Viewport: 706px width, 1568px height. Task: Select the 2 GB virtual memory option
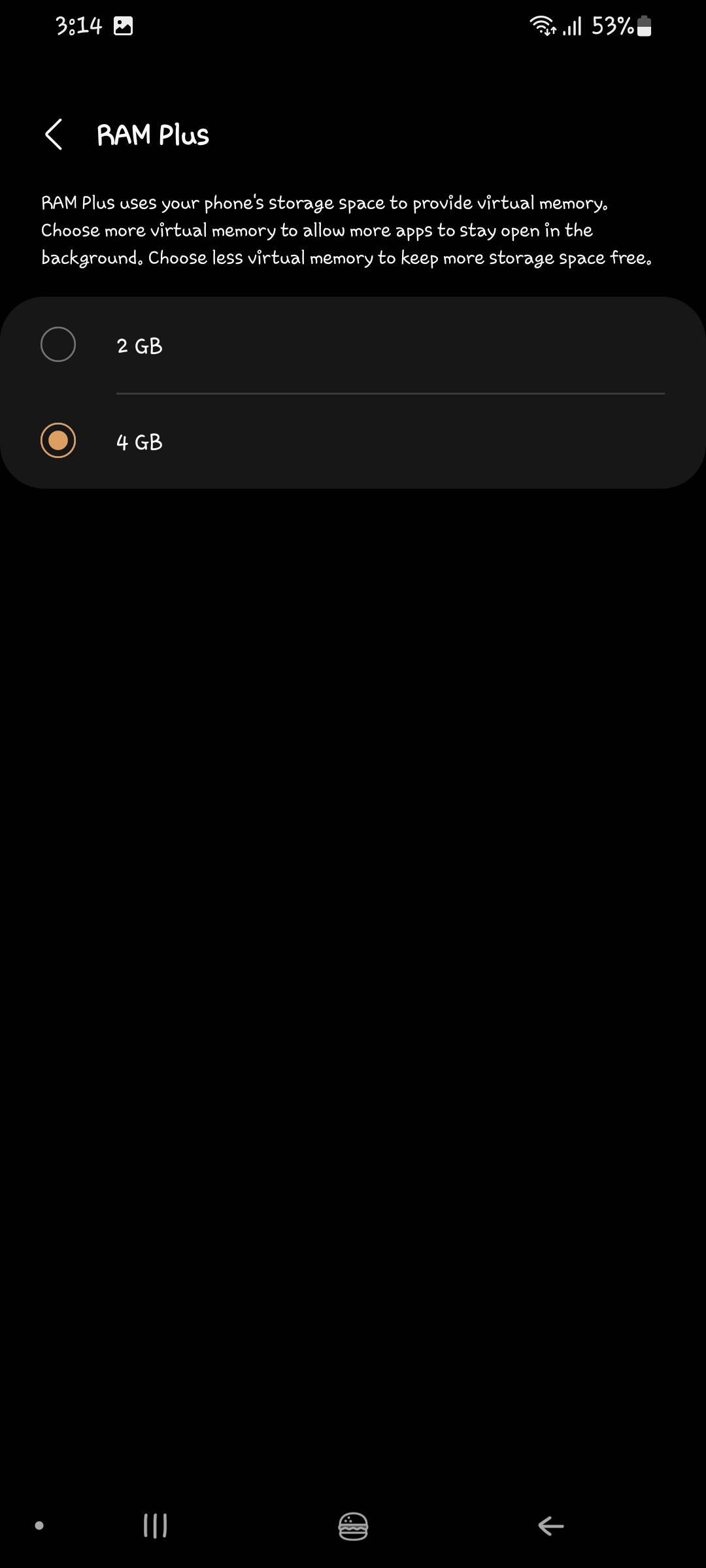(58, 345)
